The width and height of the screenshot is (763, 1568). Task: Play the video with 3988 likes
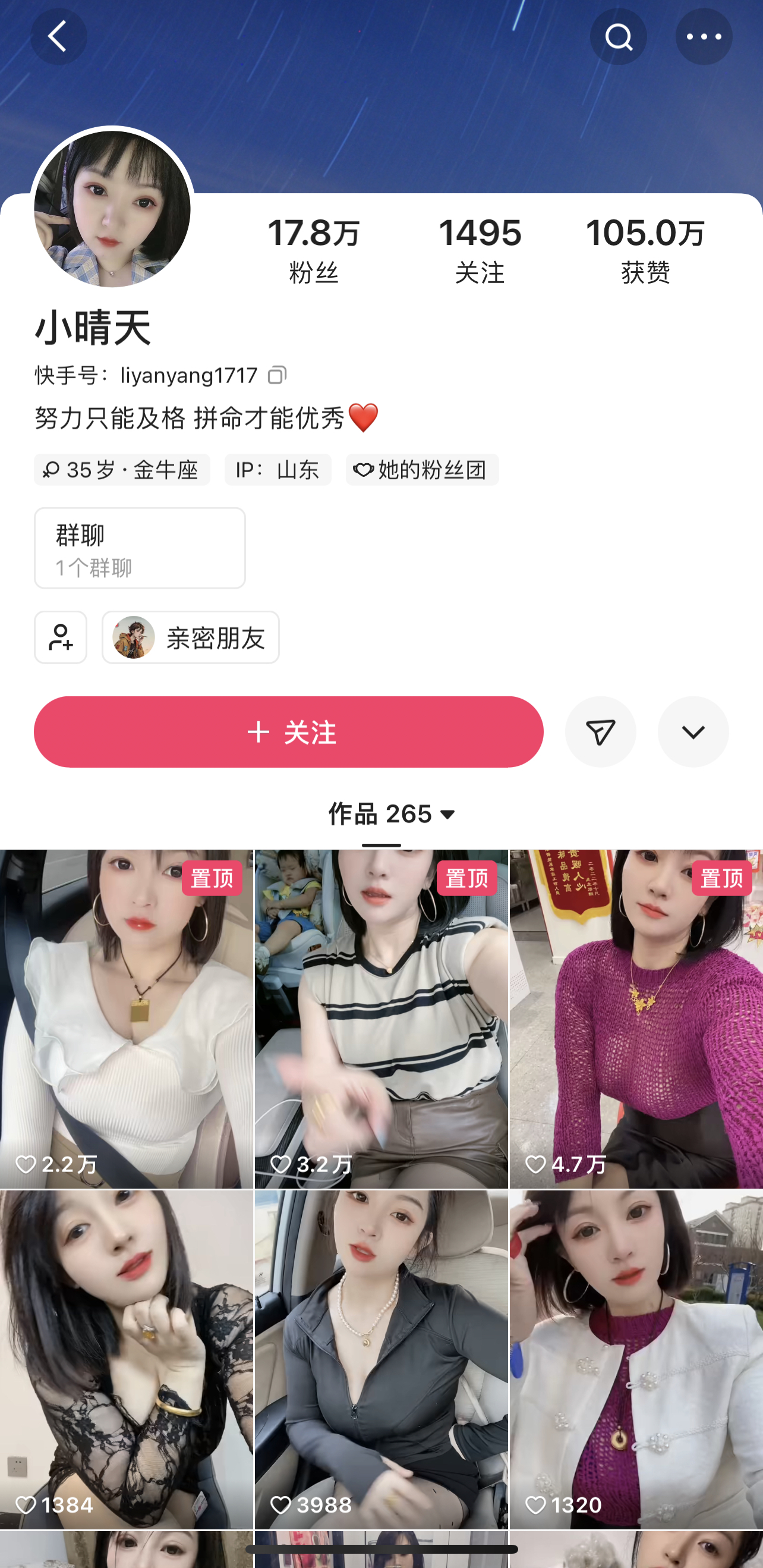381,1359
